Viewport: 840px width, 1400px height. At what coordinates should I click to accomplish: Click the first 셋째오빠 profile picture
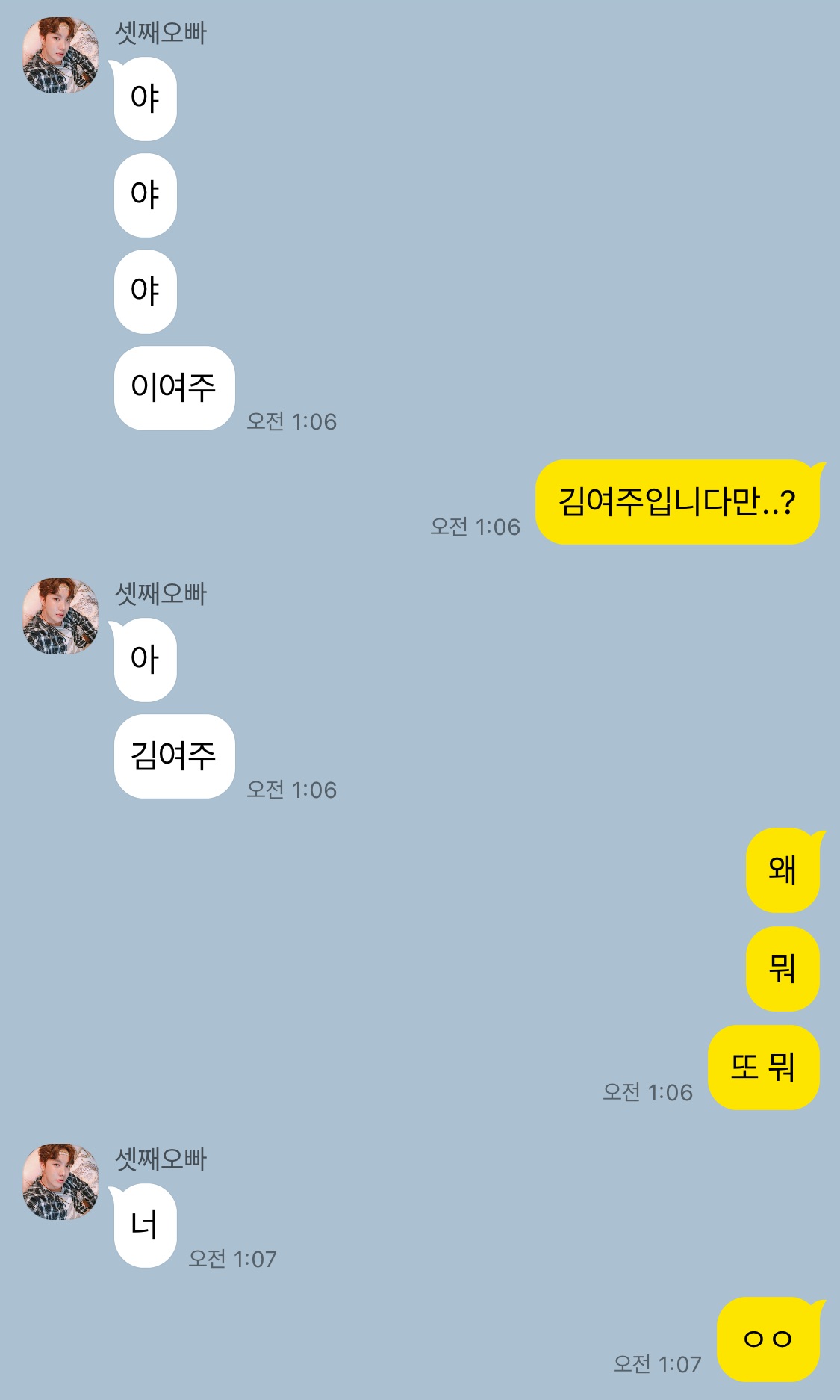[x=61, y=54]
